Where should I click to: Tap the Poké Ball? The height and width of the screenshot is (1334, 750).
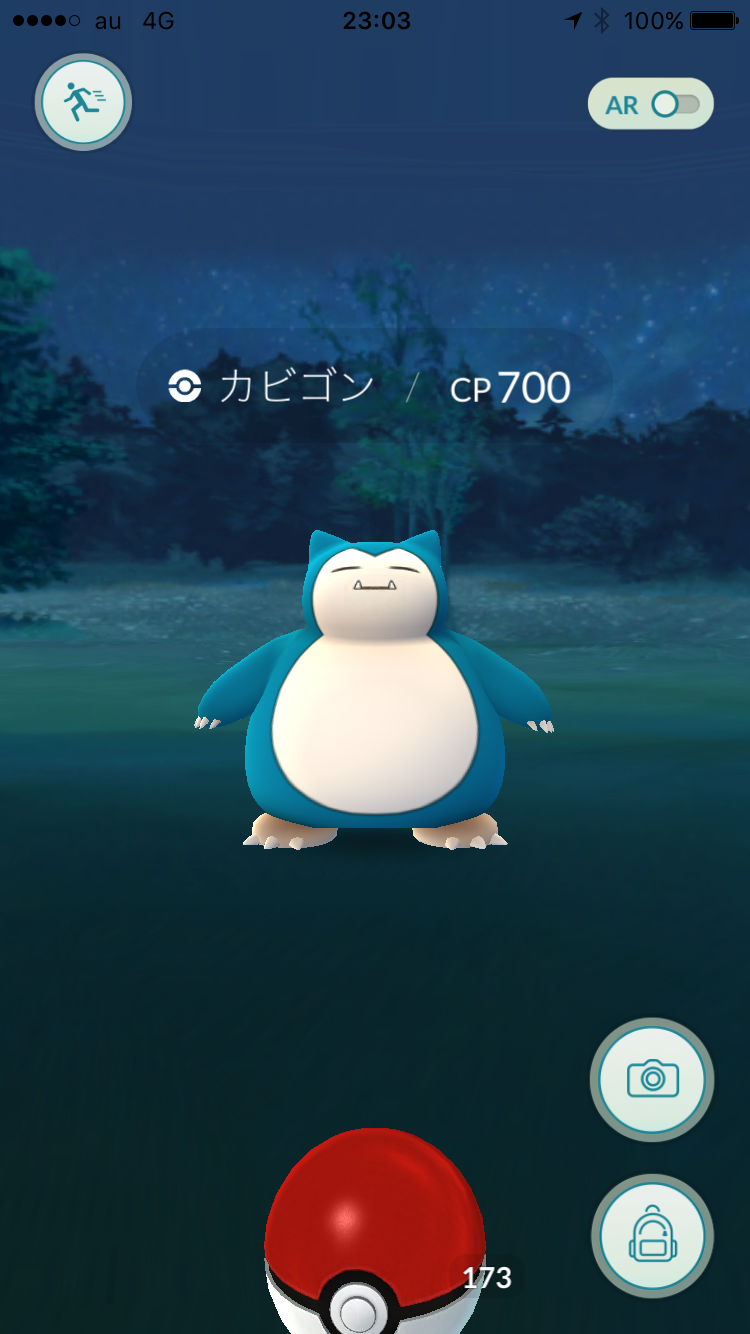(x=375, y=1232)
